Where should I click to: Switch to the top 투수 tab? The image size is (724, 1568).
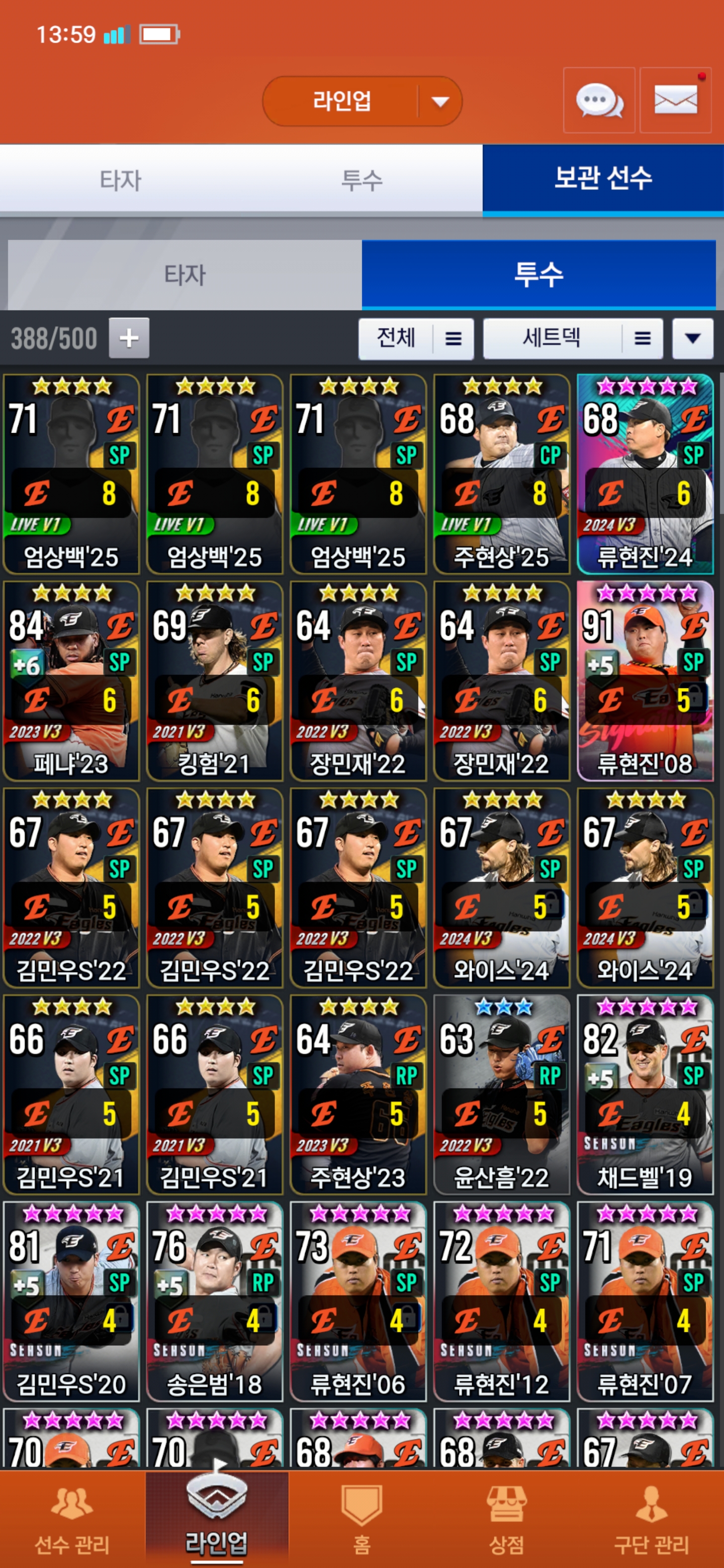(361, 180)
